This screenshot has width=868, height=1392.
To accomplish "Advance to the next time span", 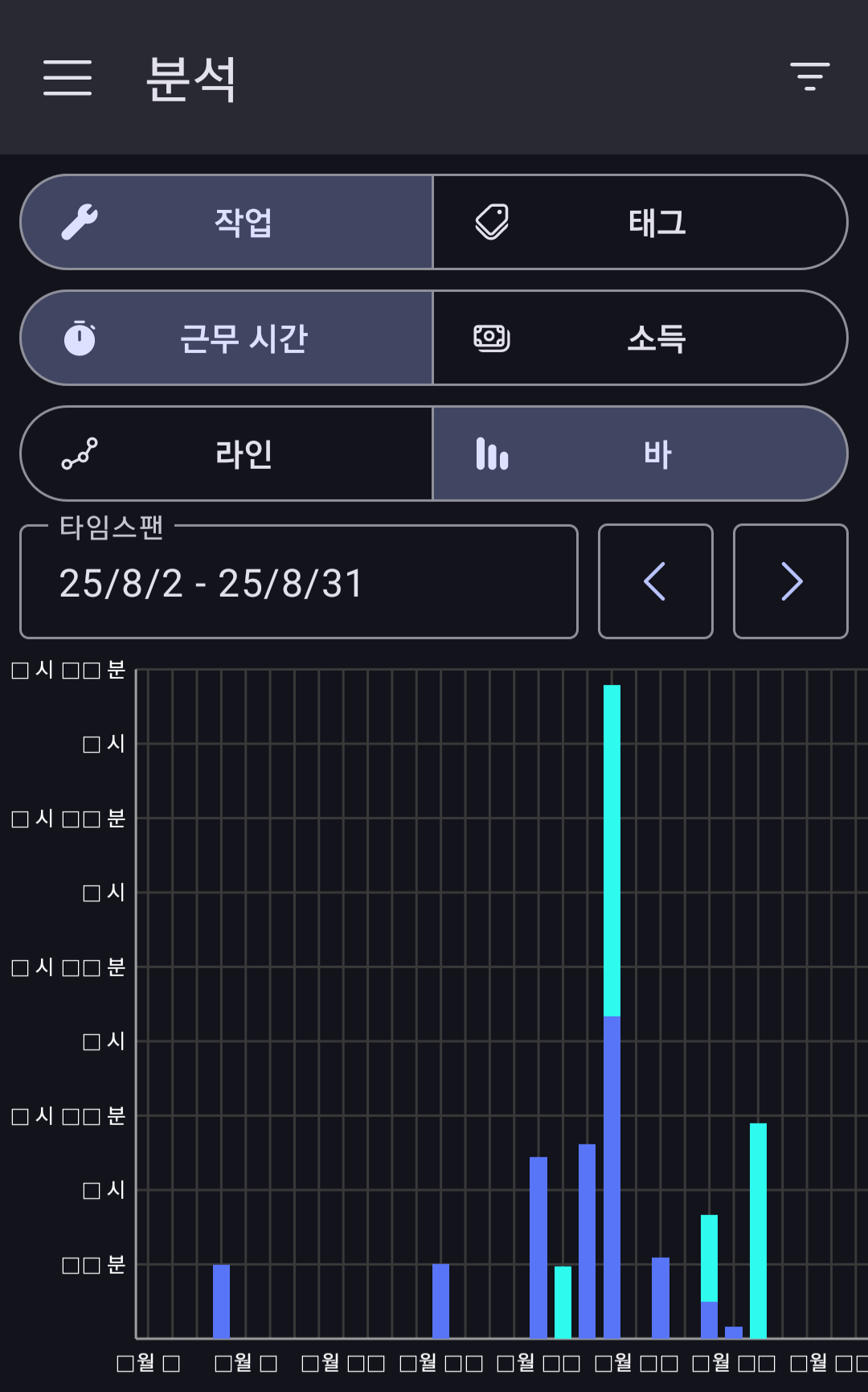I will click(x=790, y=581).
